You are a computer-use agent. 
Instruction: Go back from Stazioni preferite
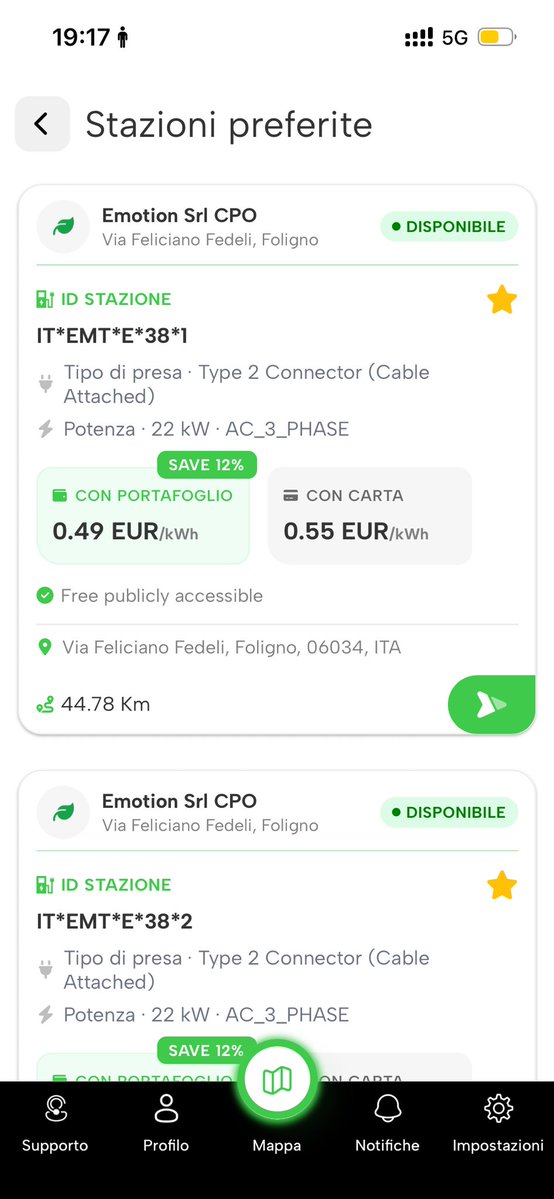pos(42,124)
